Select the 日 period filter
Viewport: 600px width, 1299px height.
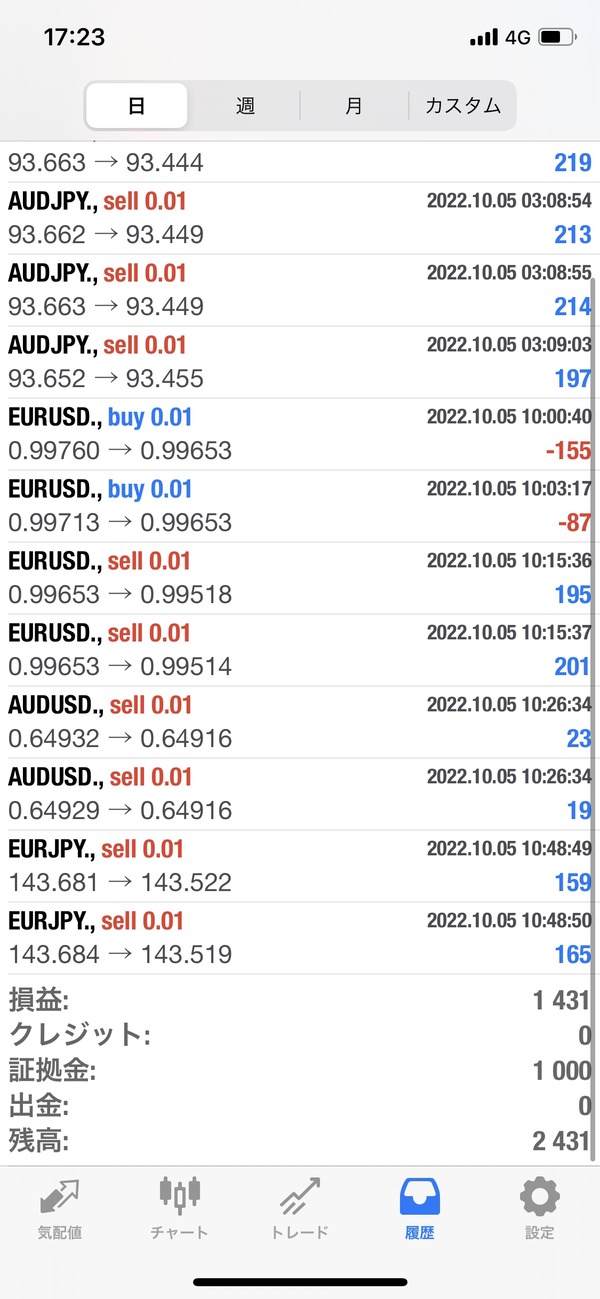137,106
